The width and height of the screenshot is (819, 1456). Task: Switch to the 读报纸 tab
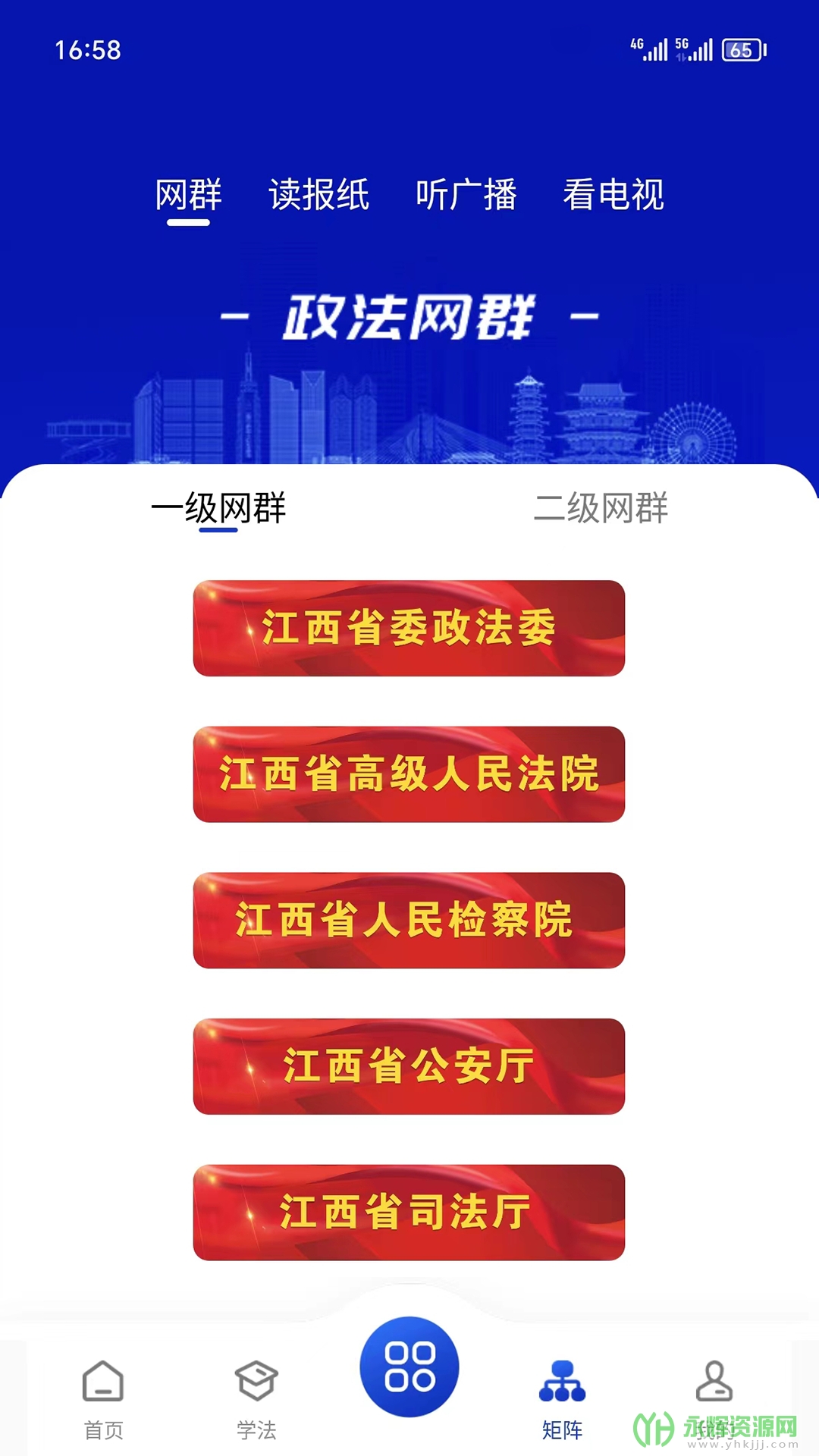tap(319, 195)
